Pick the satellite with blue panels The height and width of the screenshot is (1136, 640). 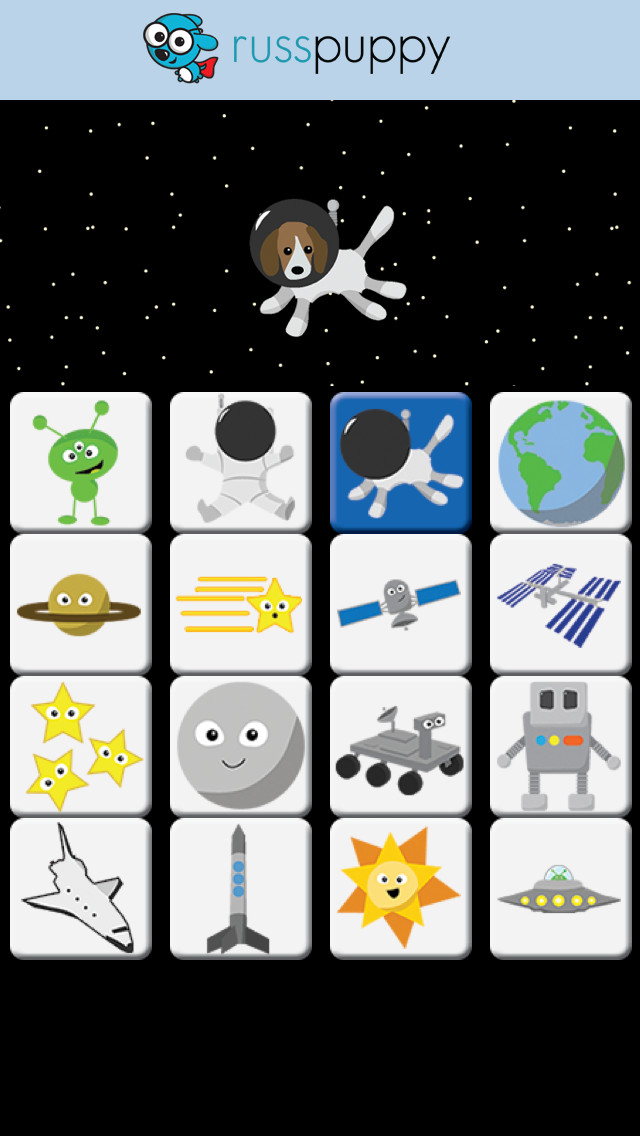coord(401,604)
